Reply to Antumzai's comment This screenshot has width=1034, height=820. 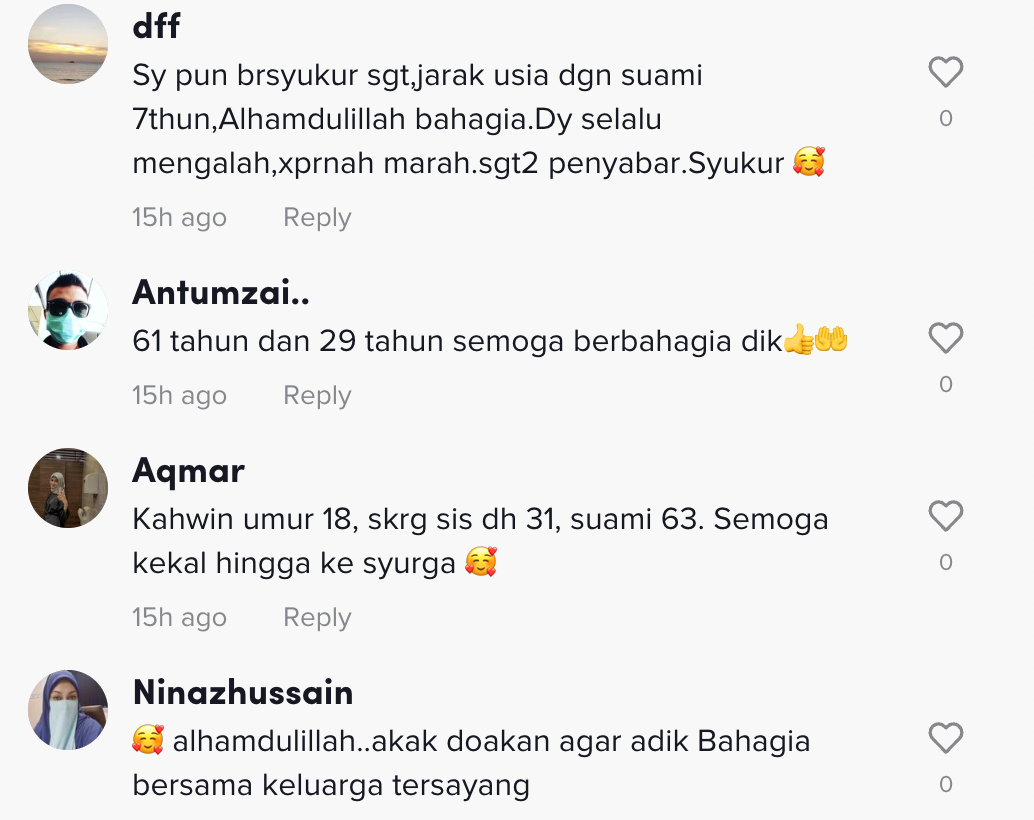coord(317,396)
